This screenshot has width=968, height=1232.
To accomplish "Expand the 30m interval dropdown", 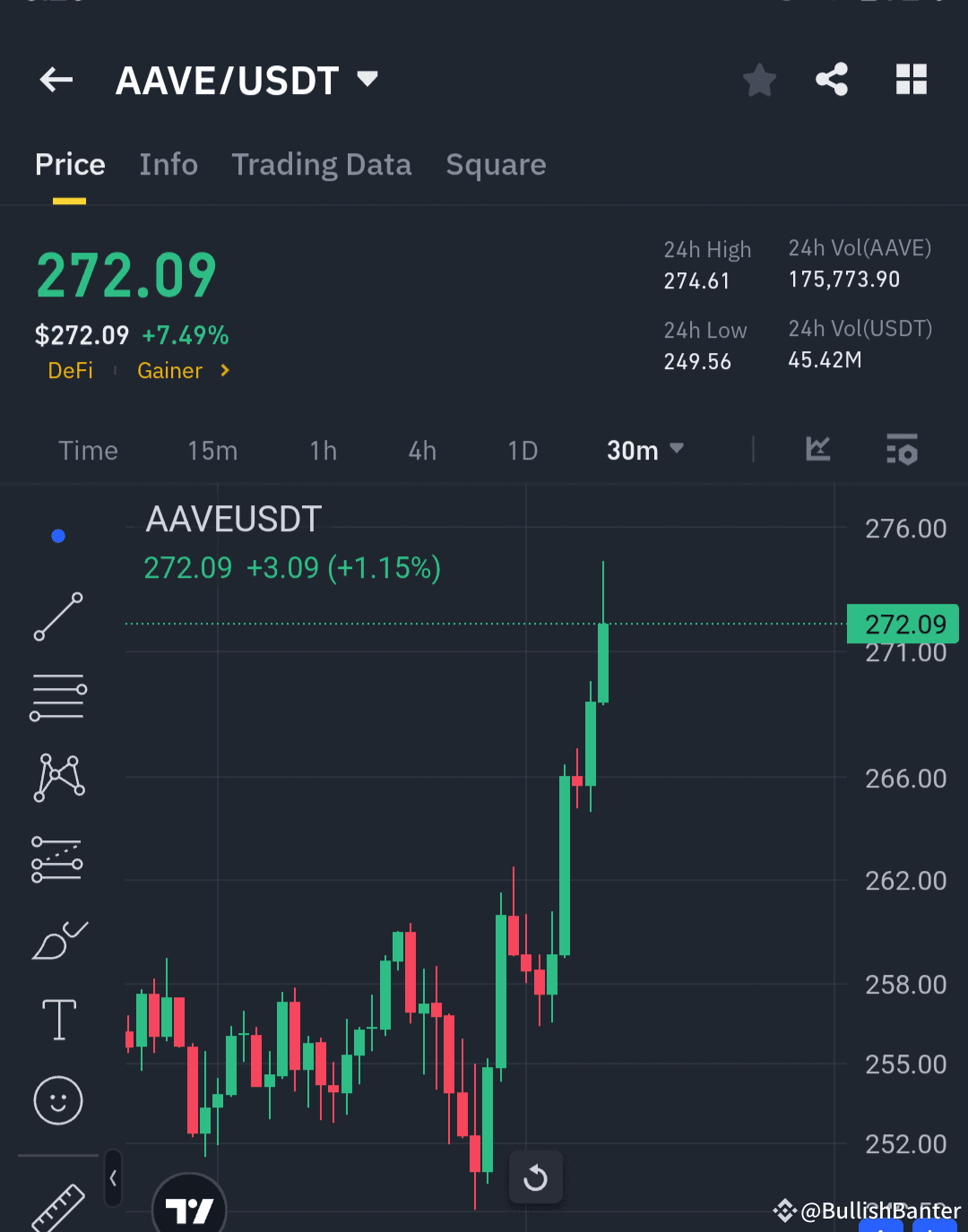I will pos(644,451).
